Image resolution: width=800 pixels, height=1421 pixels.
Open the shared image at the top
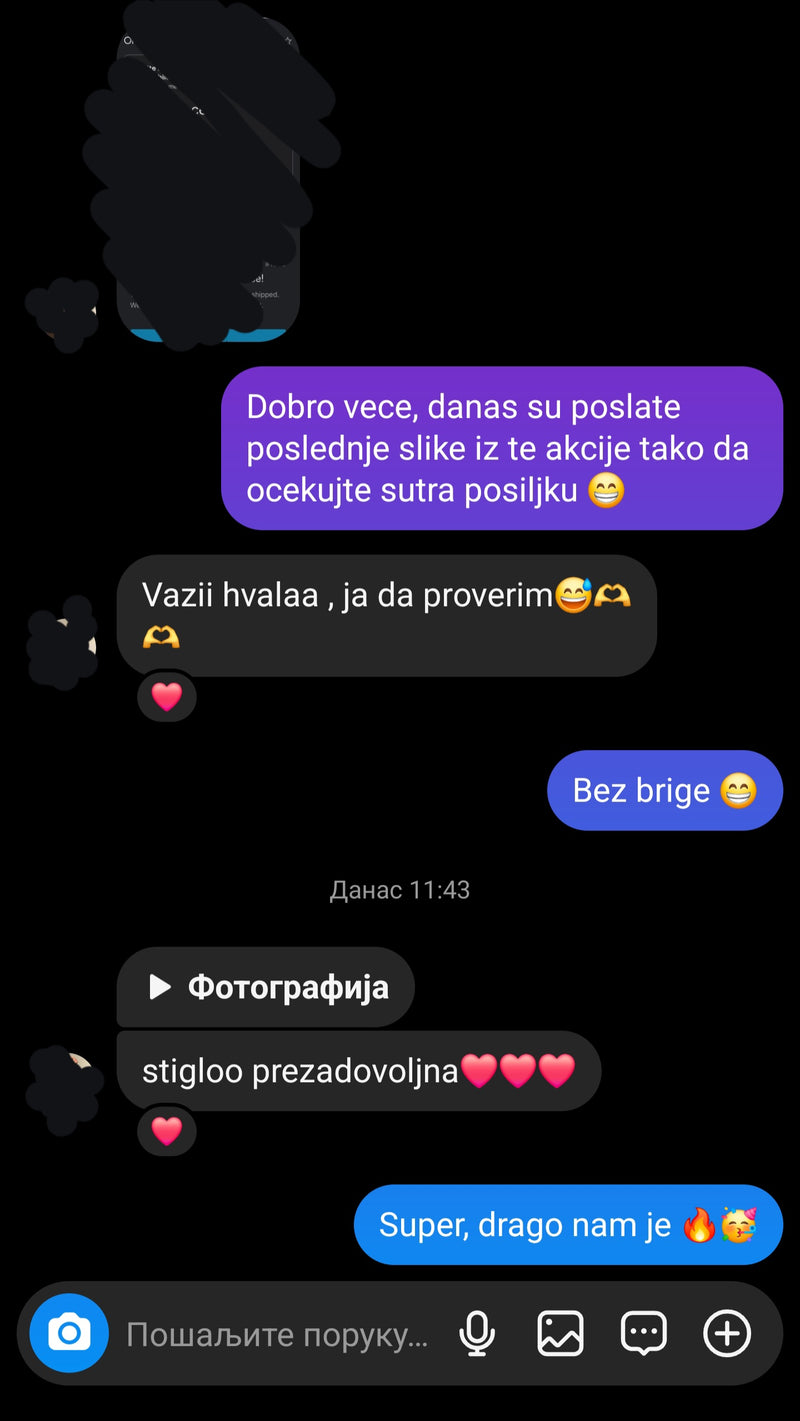[x=208, y=180]
